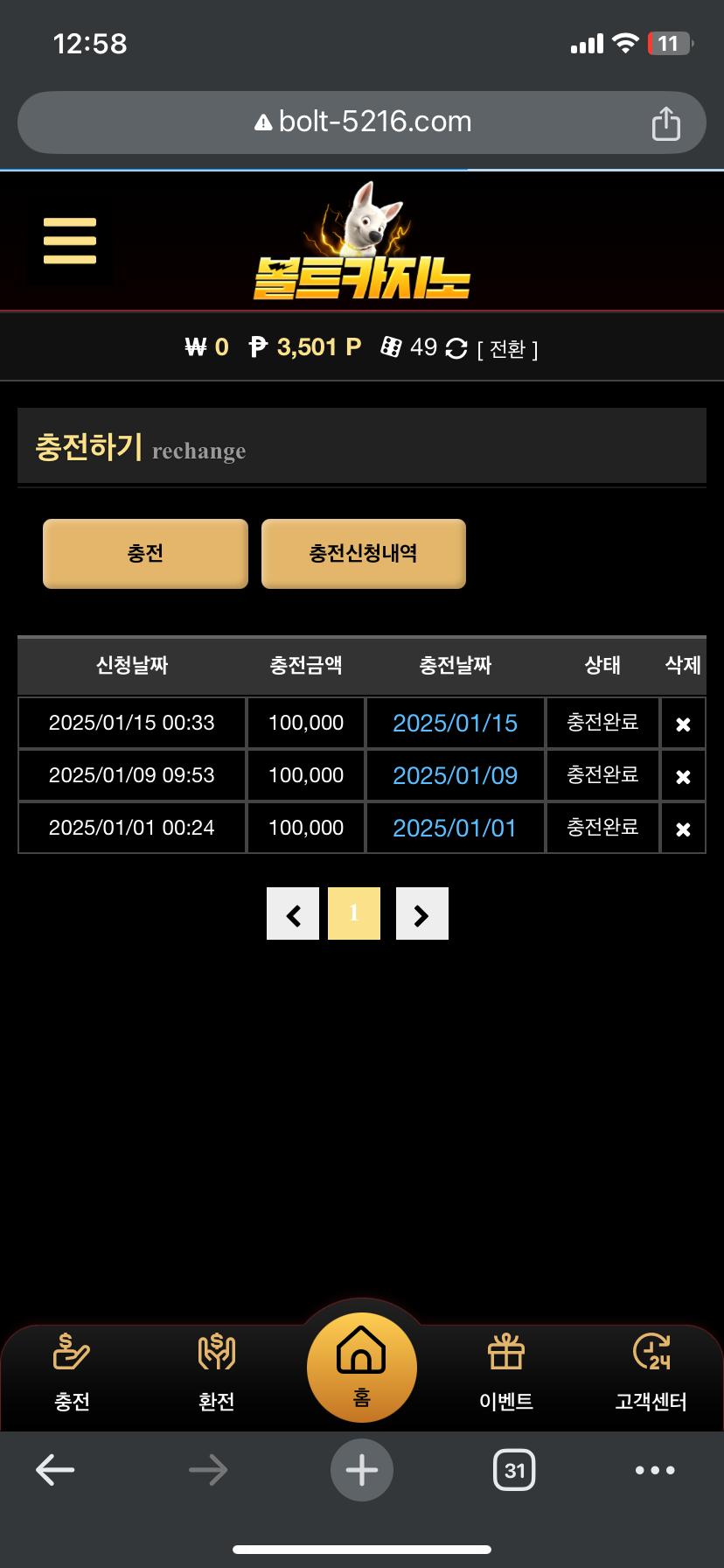Open 충전신청내역 request history

[363, 553]
